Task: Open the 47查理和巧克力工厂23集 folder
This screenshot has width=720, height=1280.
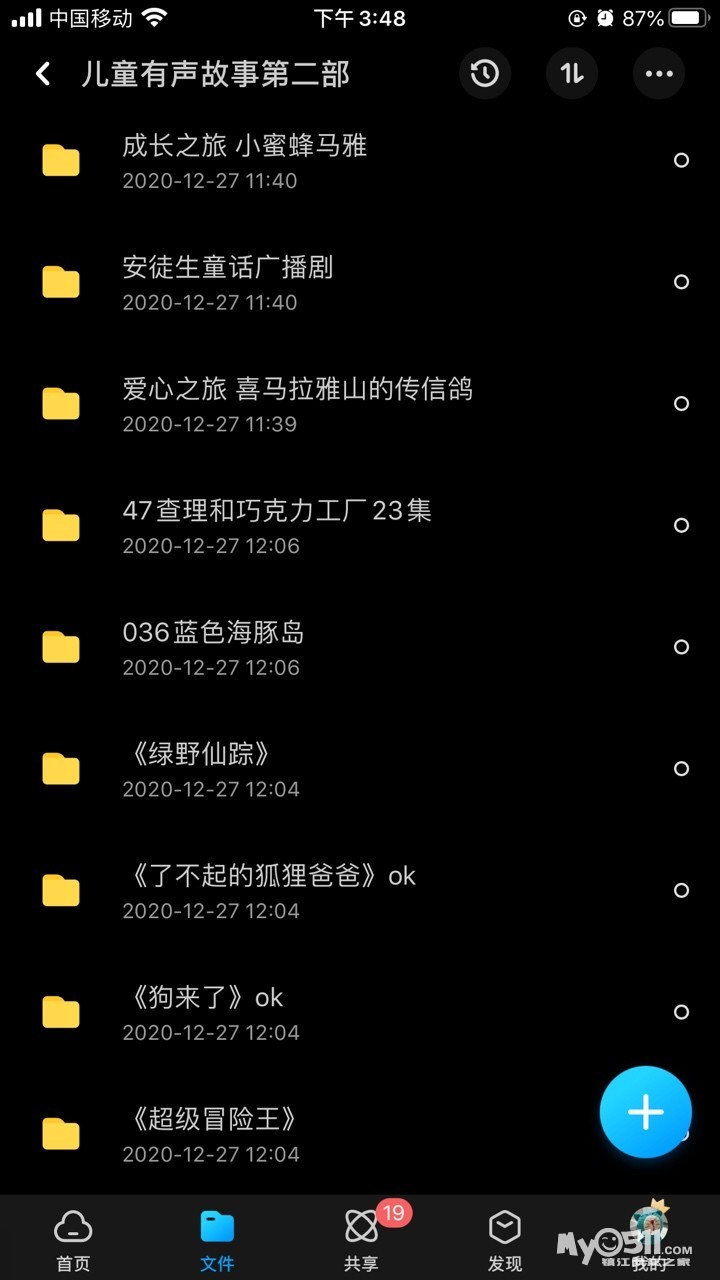Action: (277, 525)
